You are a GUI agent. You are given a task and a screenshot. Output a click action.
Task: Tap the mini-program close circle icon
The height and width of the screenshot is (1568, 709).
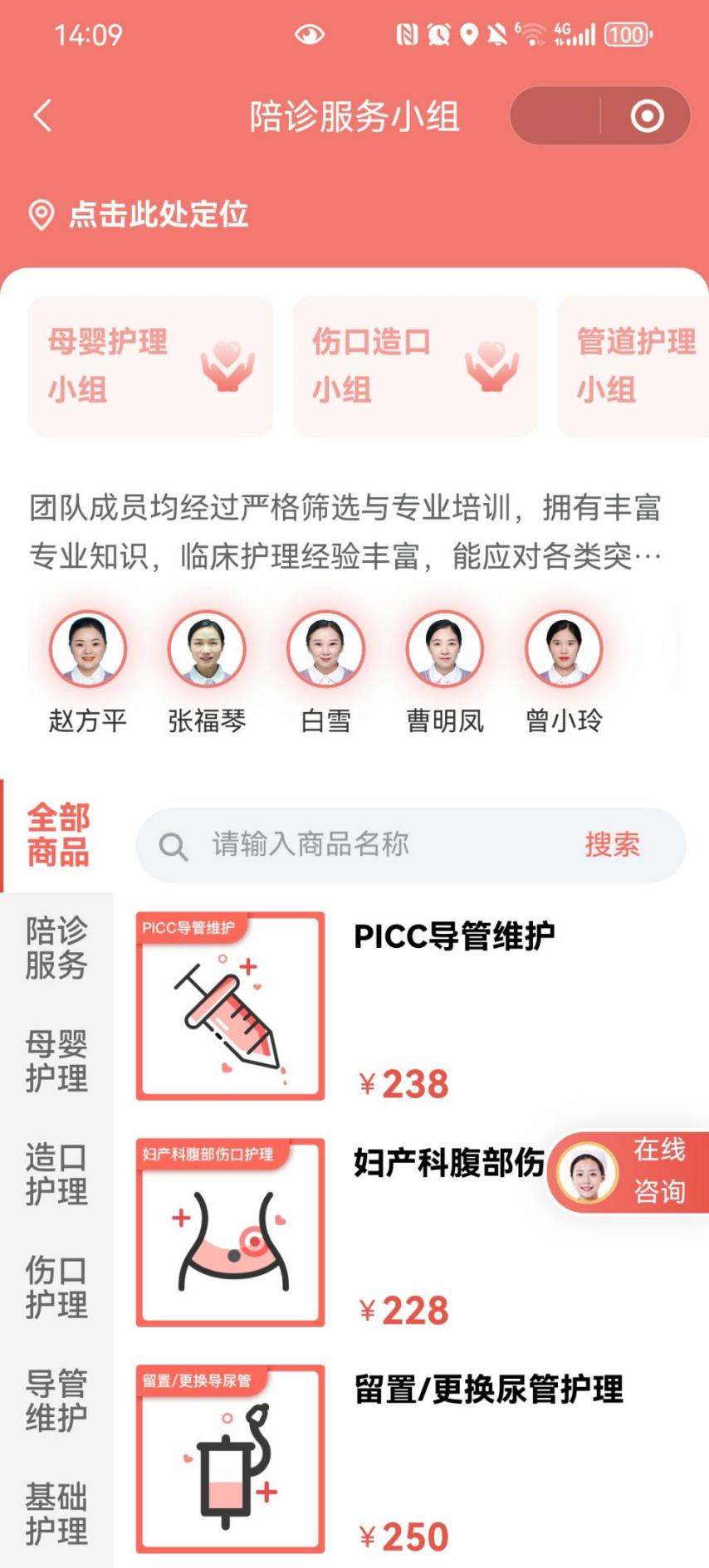[647, 116]
